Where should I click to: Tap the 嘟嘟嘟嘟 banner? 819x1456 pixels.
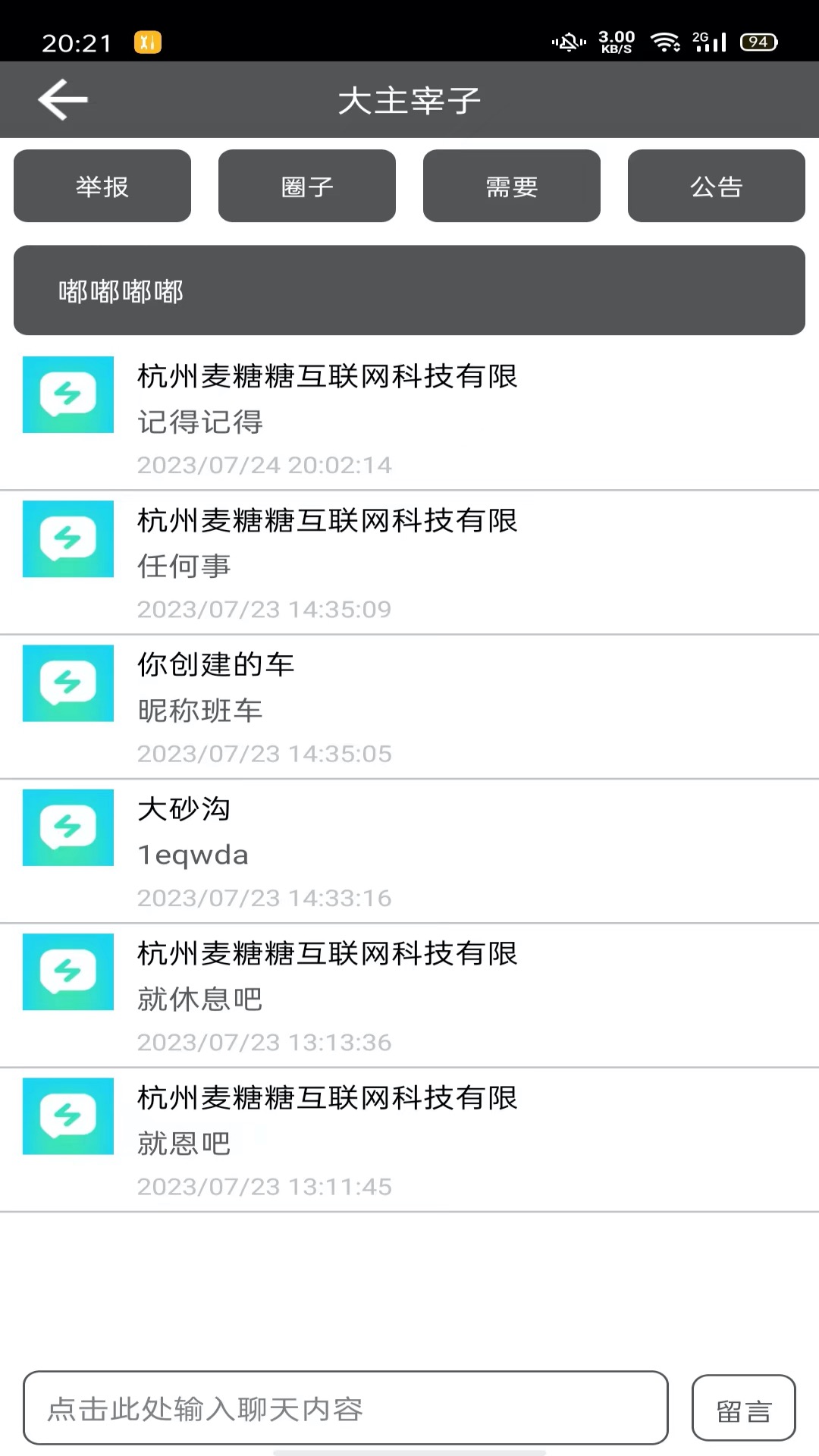[x=409, y=290]
